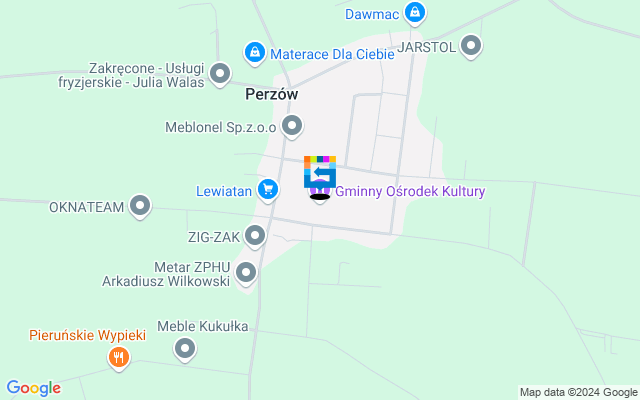
Task: Select the Meble Kukułka marker
Action: (185, 348)
